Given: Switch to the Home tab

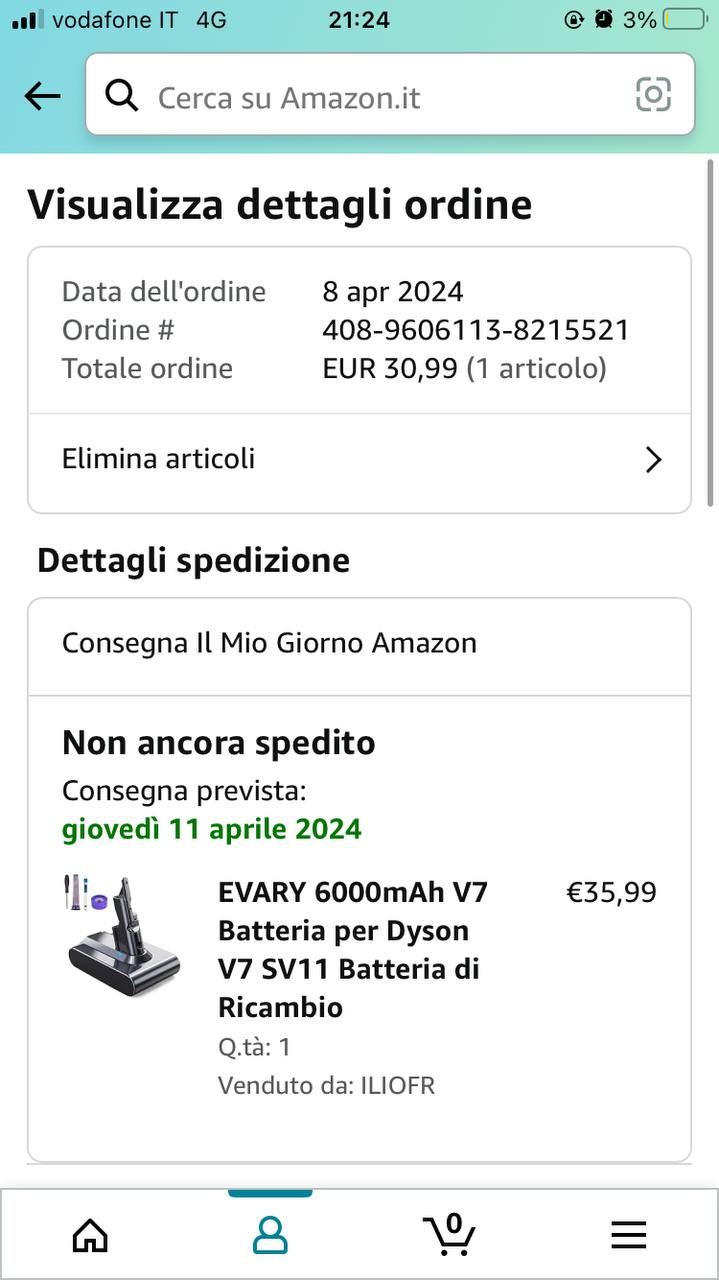Looking at the screenshot, I should (x=90, y=1235).
